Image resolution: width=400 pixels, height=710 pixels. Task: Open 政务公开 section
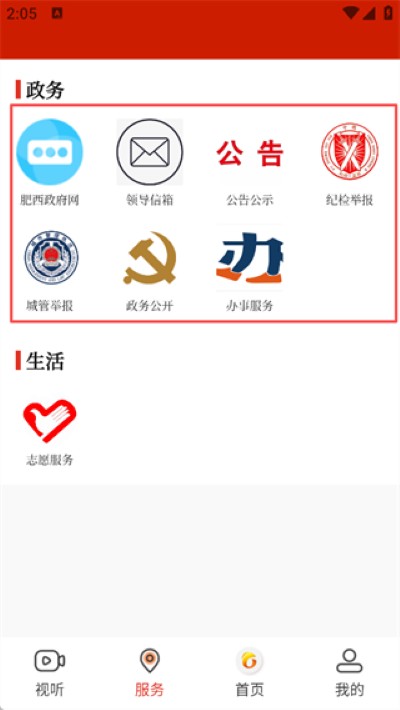coord(149,268)
